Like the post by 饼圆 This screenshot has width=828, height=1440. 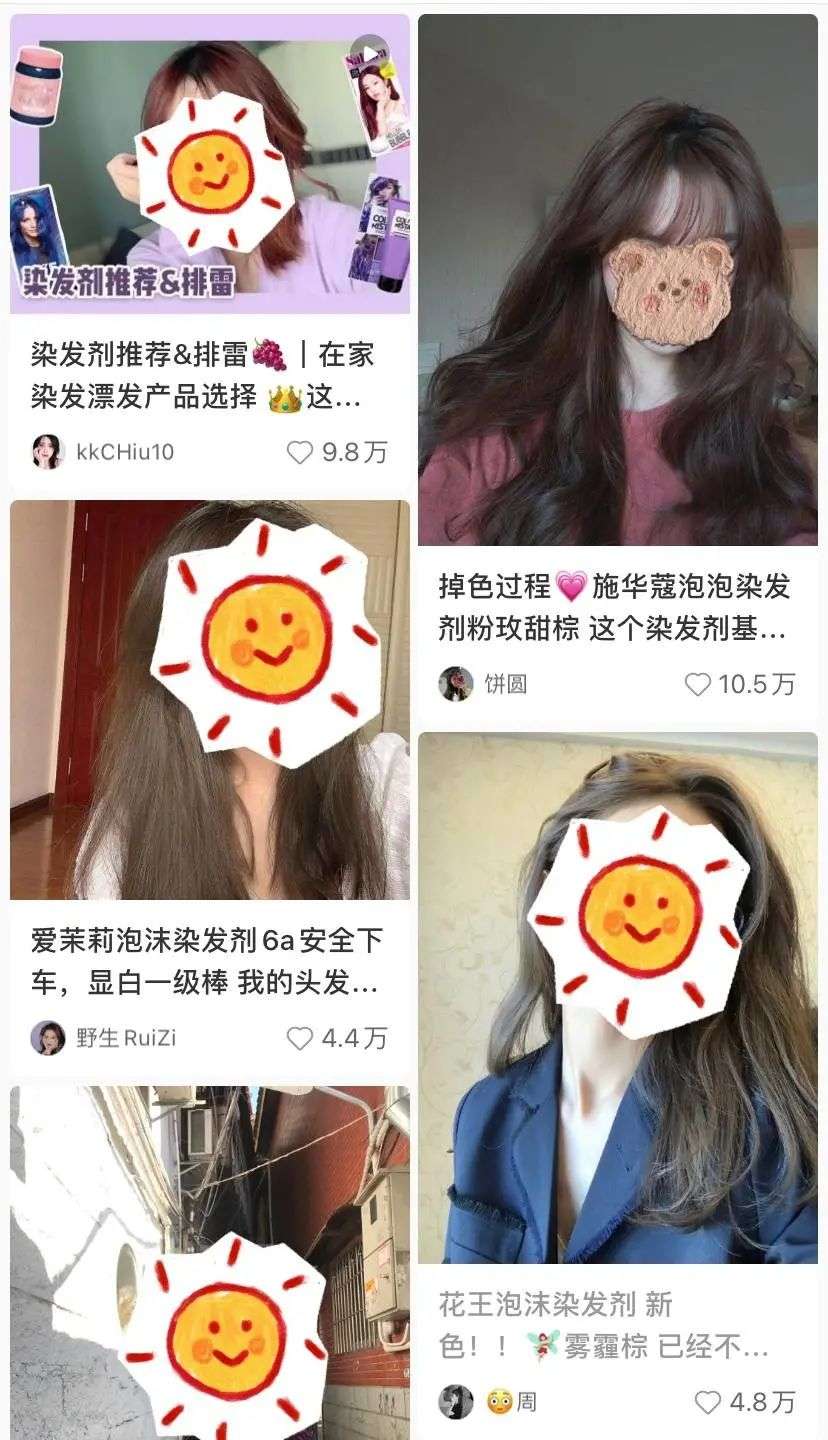(698, 685)
